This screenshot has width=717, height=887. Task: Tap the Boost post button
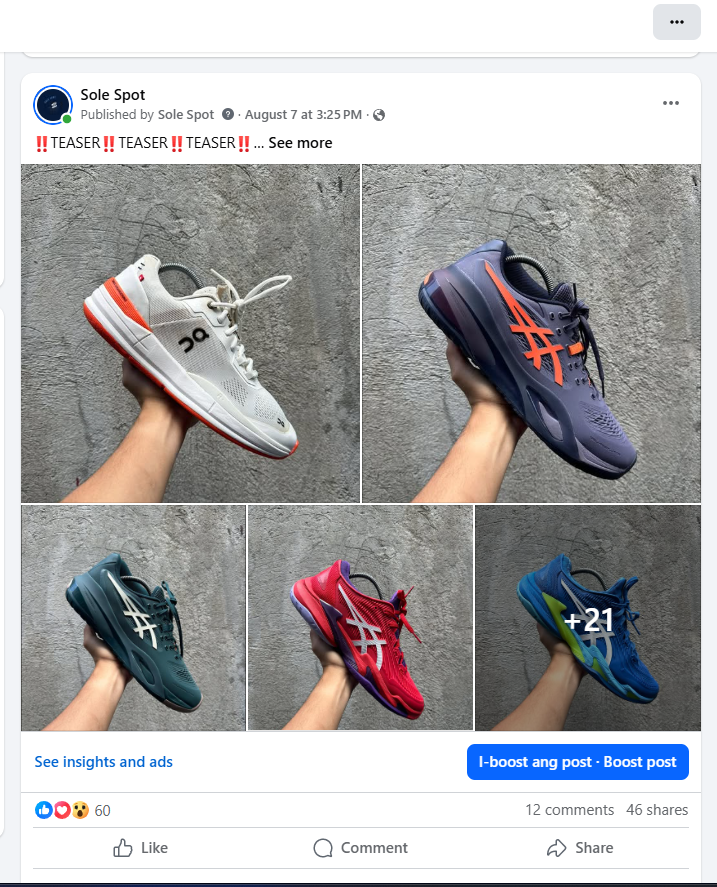pos(577,762)
